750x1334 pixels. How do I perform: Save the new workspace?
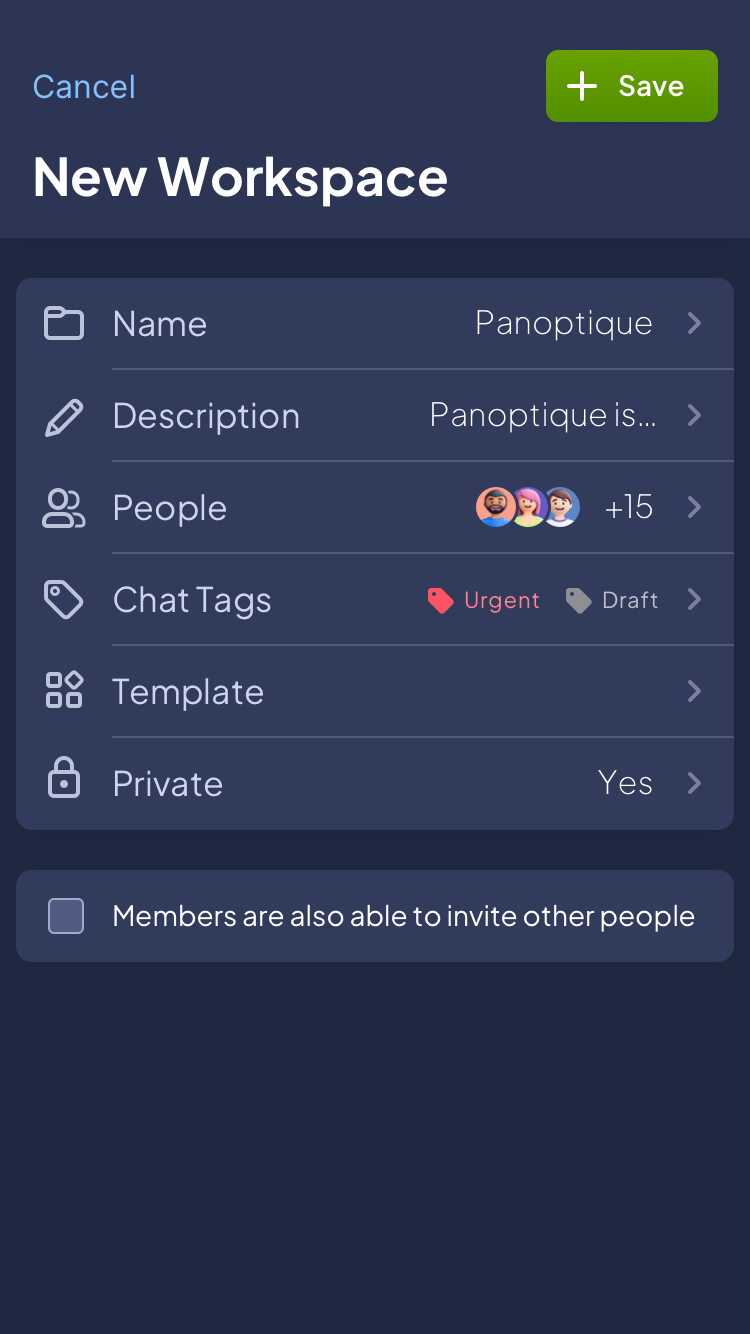[631, 86]
